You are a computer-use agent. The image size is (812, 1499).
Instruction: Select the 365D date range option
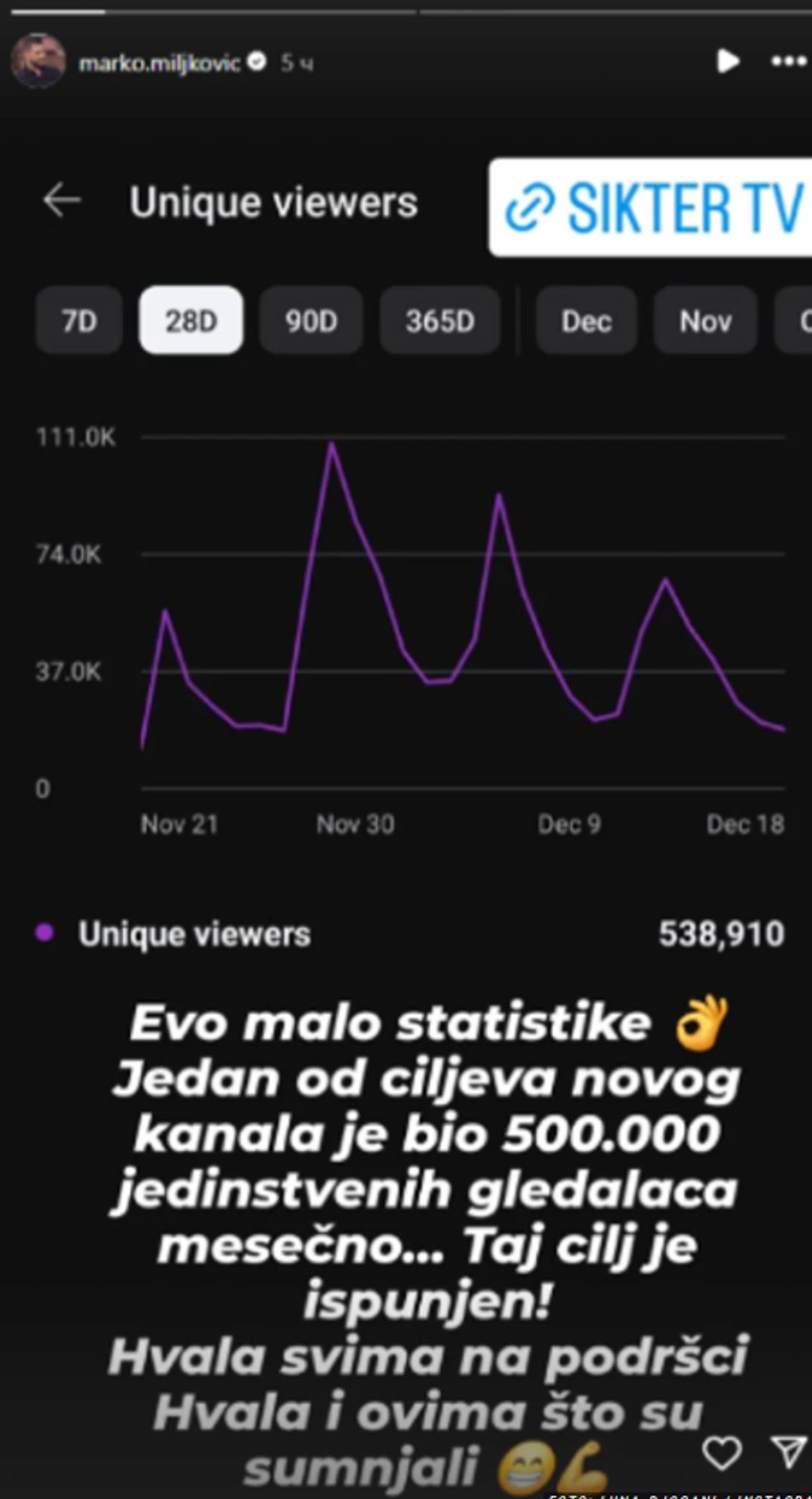(x=439, y=321)
